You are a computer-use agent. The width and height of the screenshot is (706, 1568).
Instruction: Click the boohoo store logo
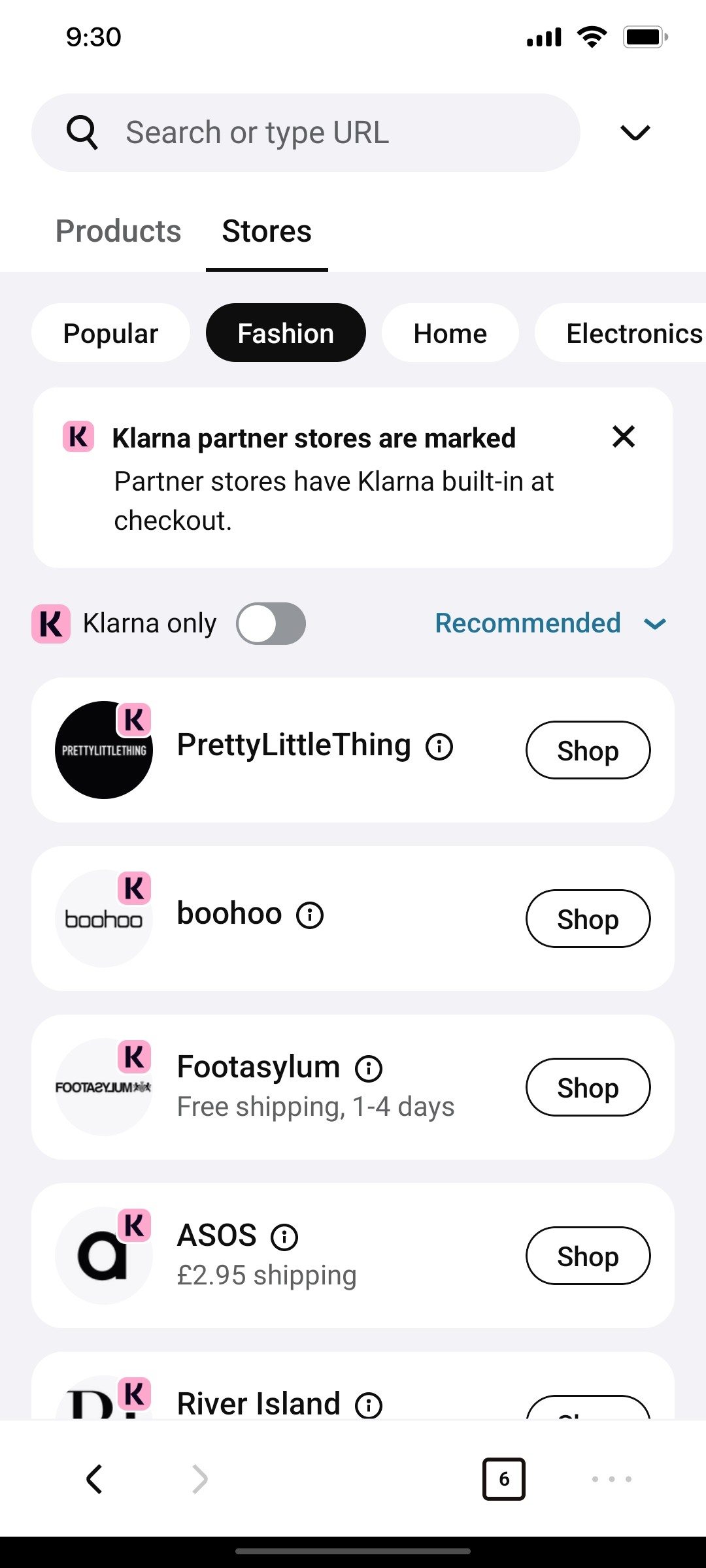(x=104, y=917)
